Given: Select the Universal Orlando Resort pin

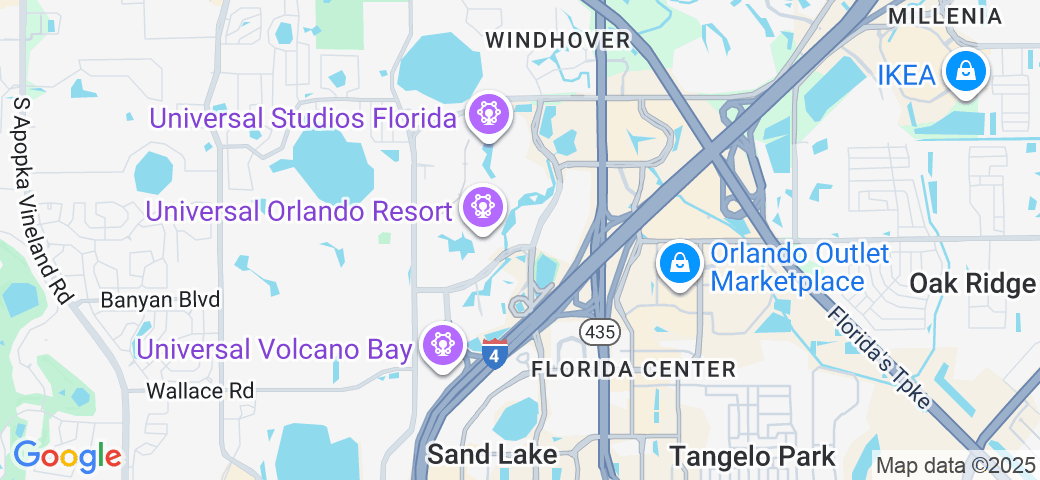Looking at the screenshot, I should pyautogui.click(x=483, y=207).
